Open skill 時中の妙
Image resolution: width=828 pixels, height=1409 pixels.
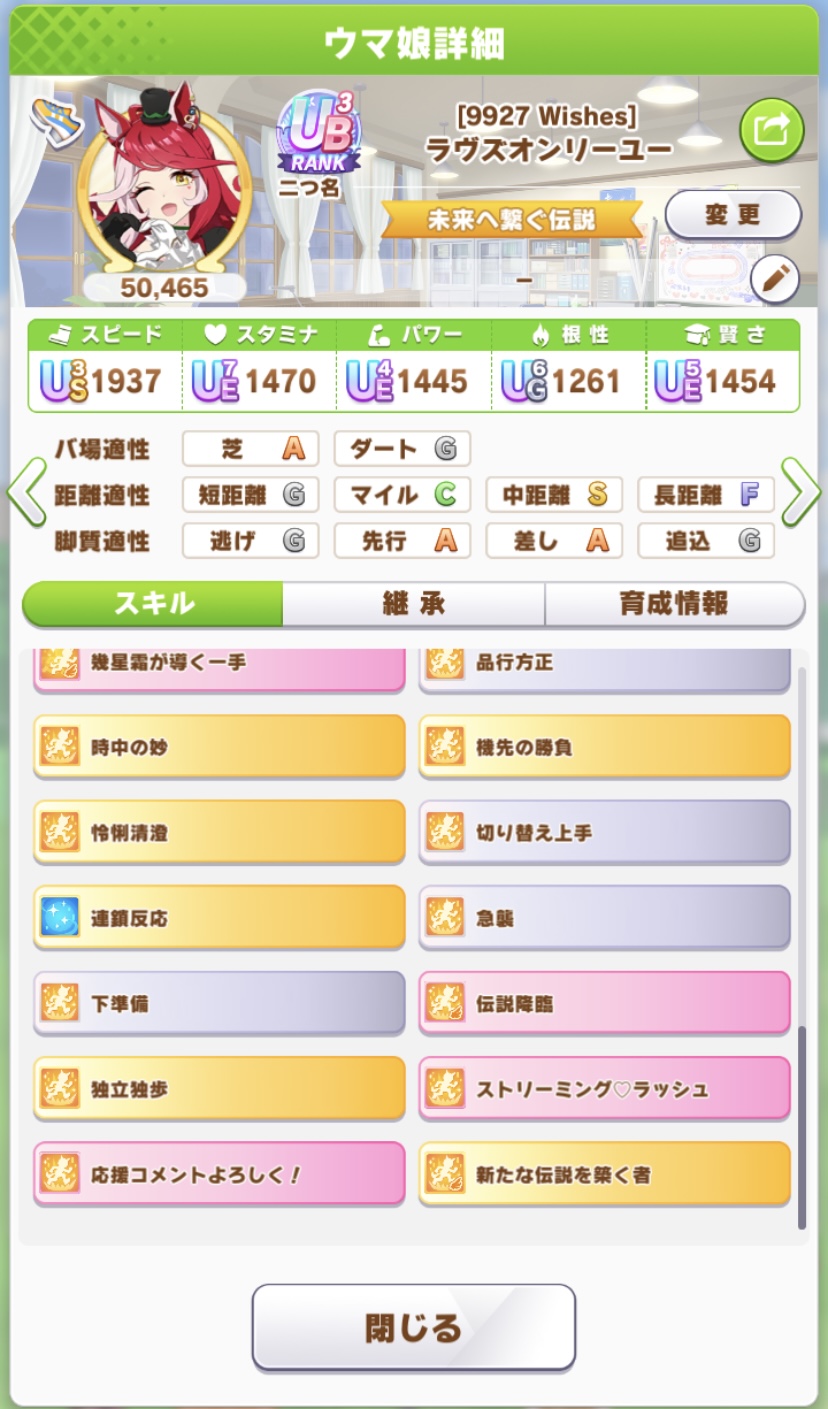[x=219, y=746]
